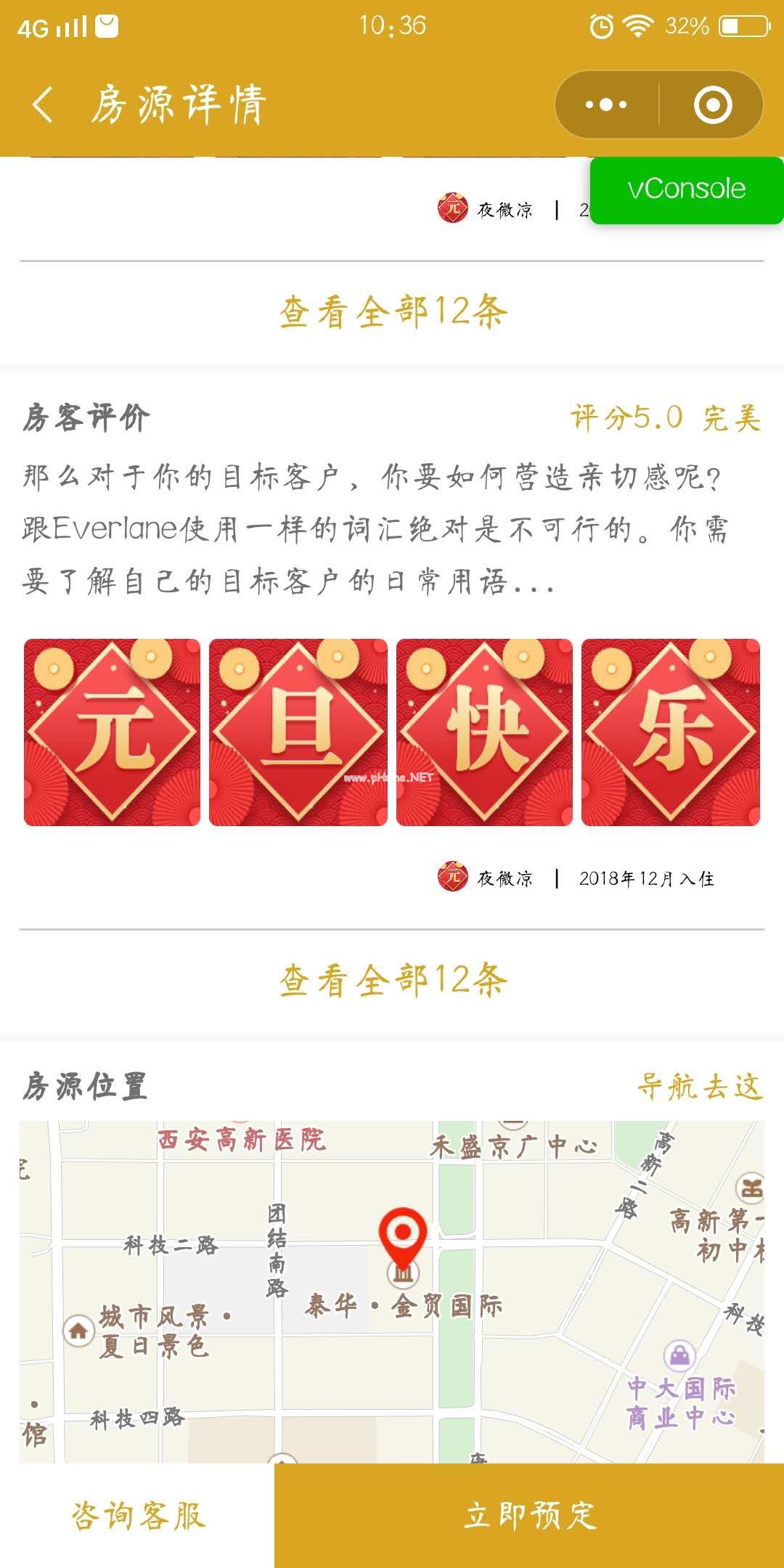Open the review photo showing 乐
This screenshot has height=1568, width=784.
pos(670,732)
